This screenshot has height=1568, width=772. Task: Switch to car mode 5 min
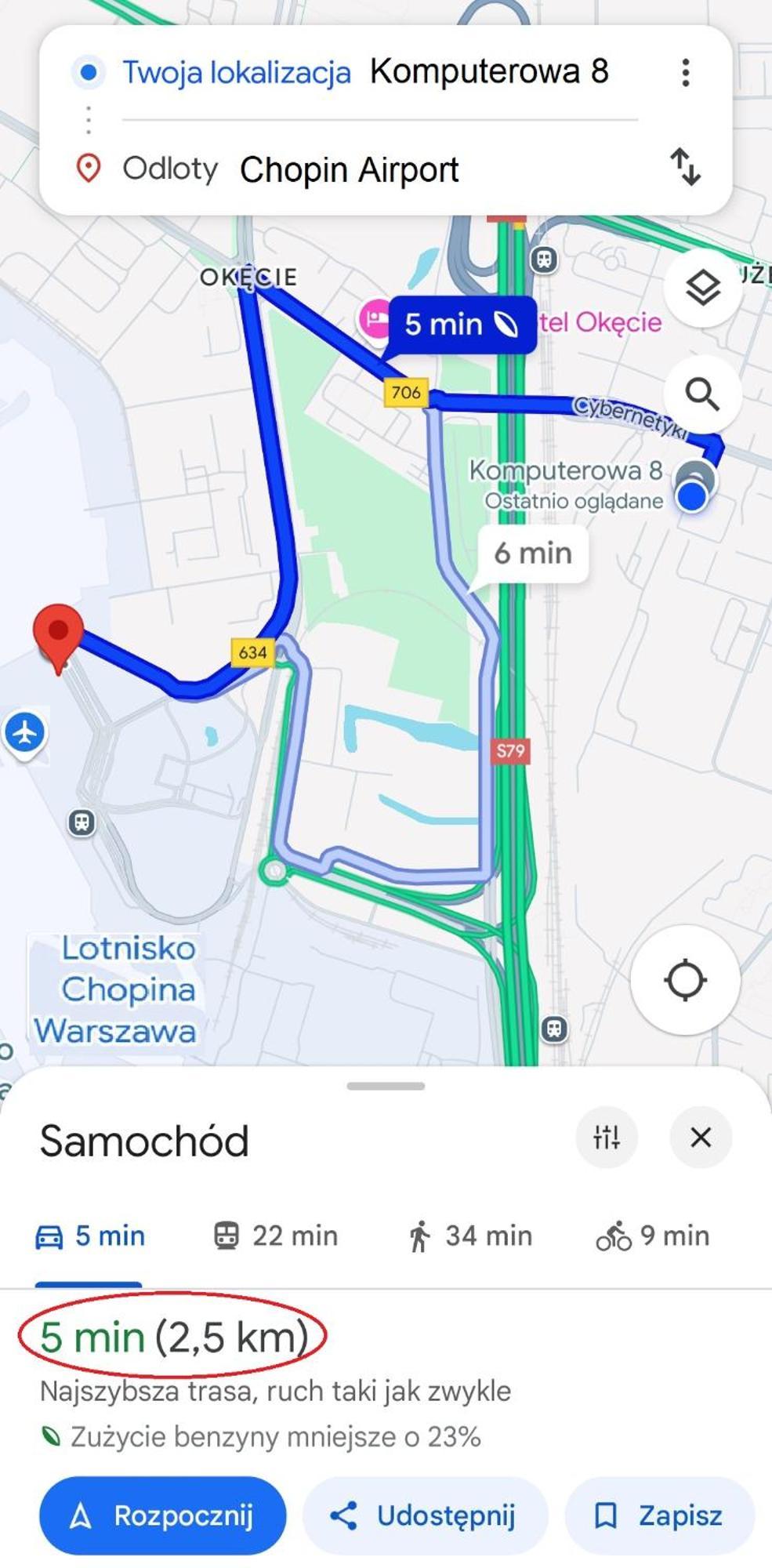click(90, 1236)
